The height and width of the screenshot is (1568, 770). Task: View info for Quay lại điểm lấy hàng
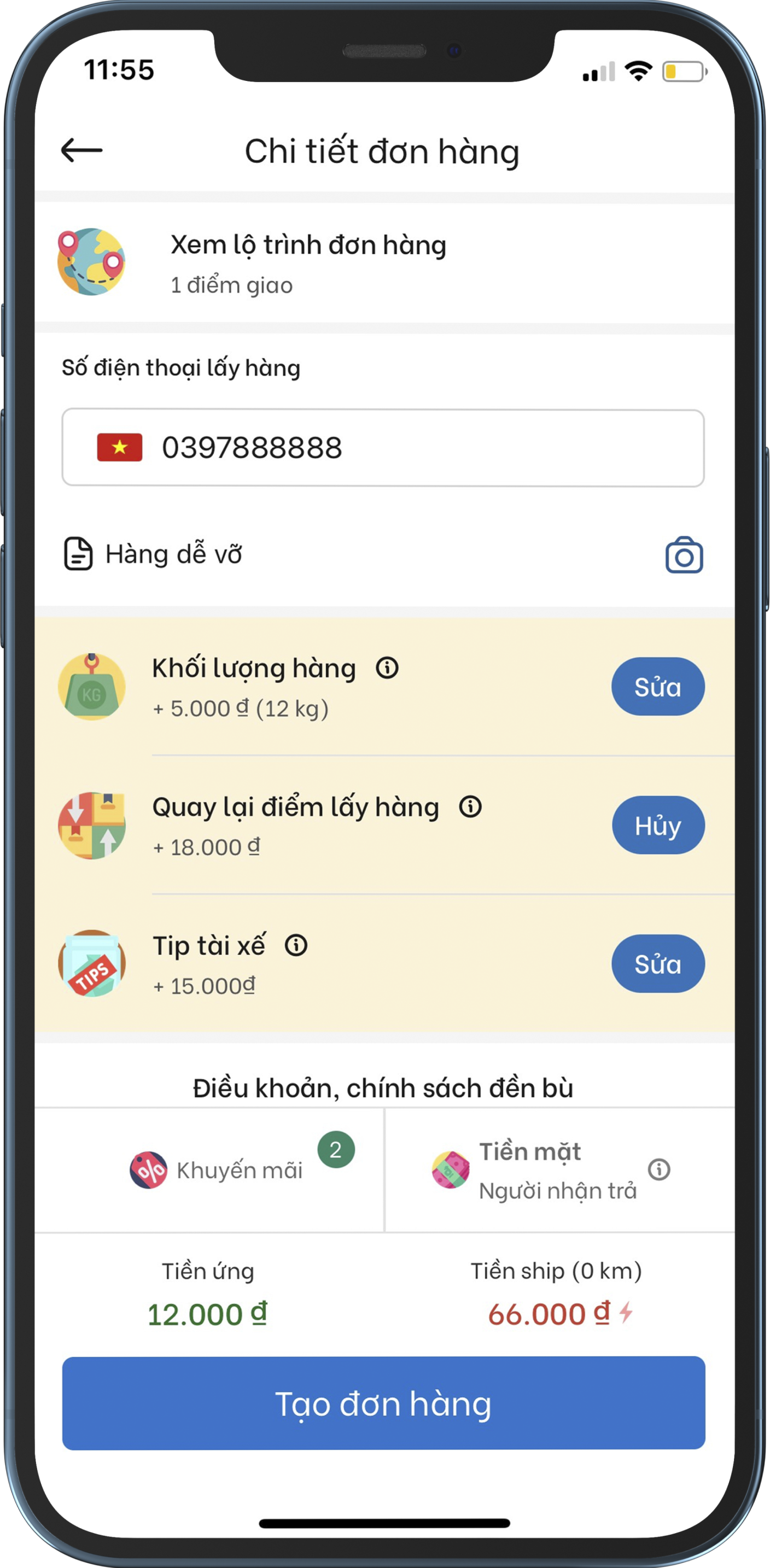coord(470,806)
